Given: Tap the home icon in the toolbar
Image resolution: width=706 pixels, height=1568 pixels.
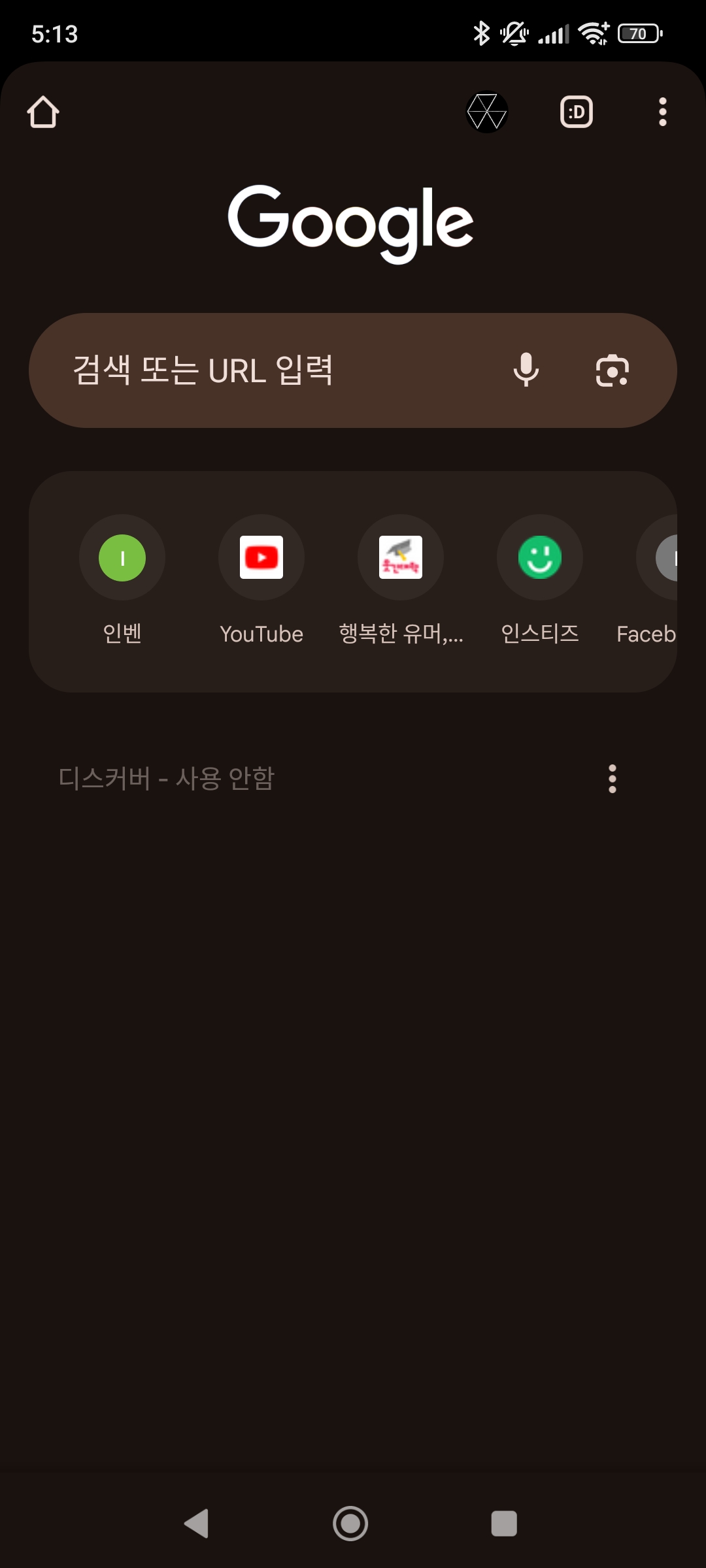Looking at the screenshot, I should 43,112.
